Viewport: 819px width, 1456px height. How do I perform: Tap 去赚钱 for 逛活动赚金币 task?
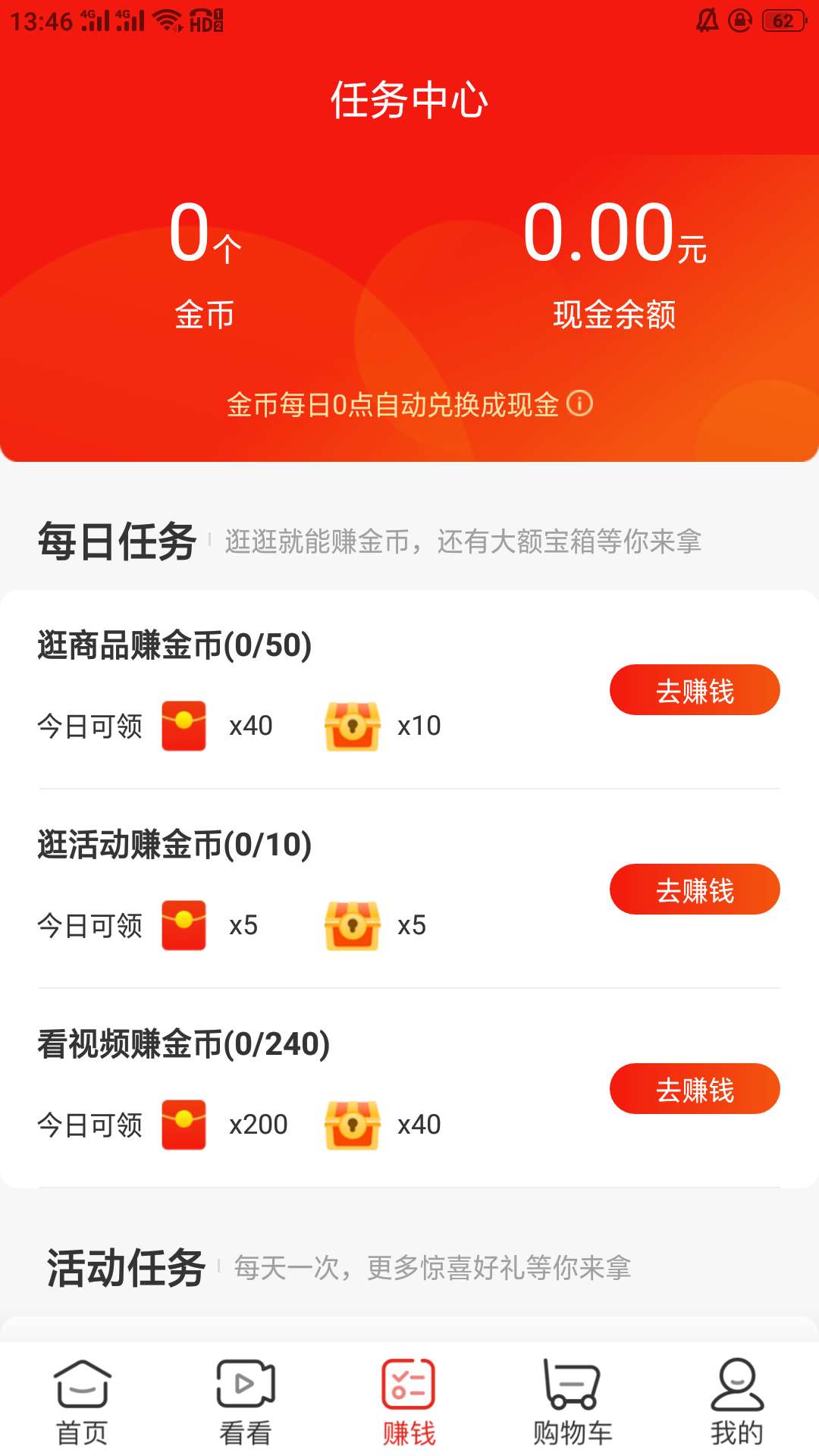[x=695, y=890]
